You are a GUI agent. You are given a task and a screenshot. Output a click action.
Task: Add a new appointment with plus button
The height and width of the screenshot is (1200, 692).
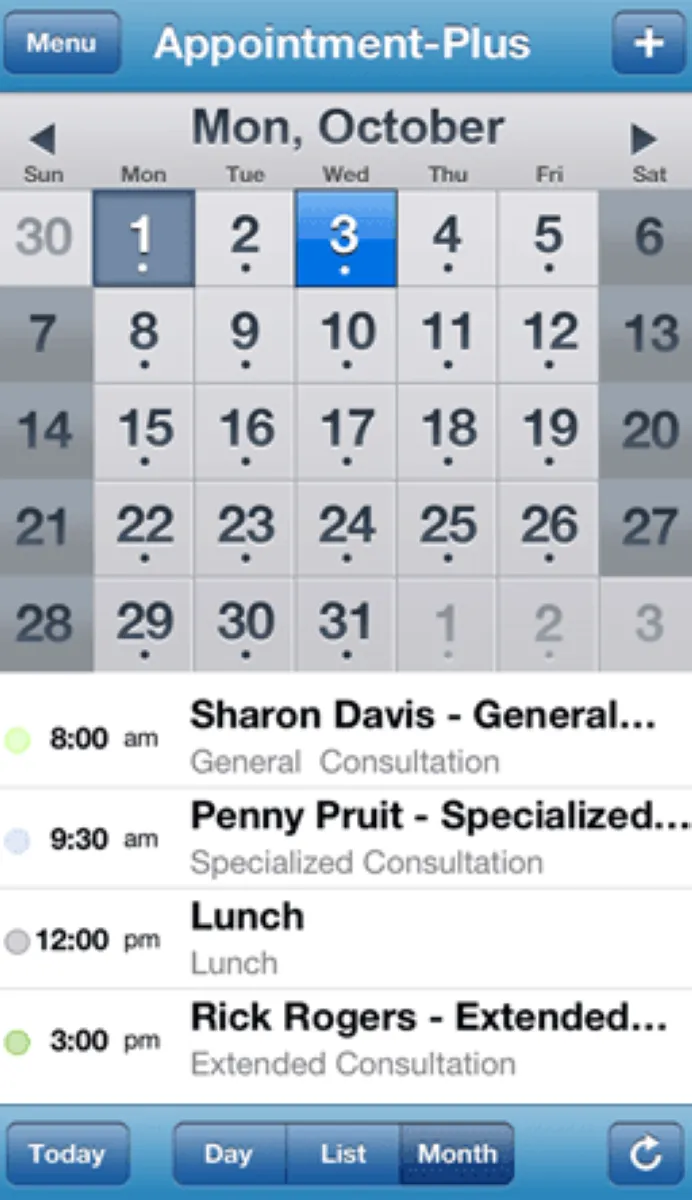[648, 43]
